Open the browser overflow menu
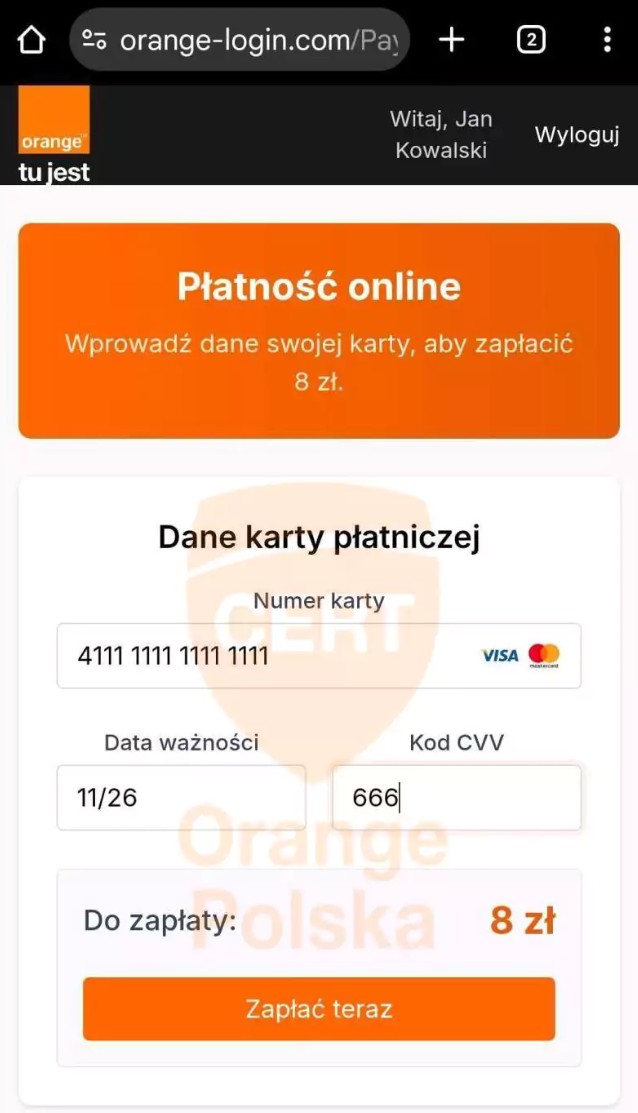The height and width of the screenshot is (1113, 638). pyautogui.click(x=607, y=40)
